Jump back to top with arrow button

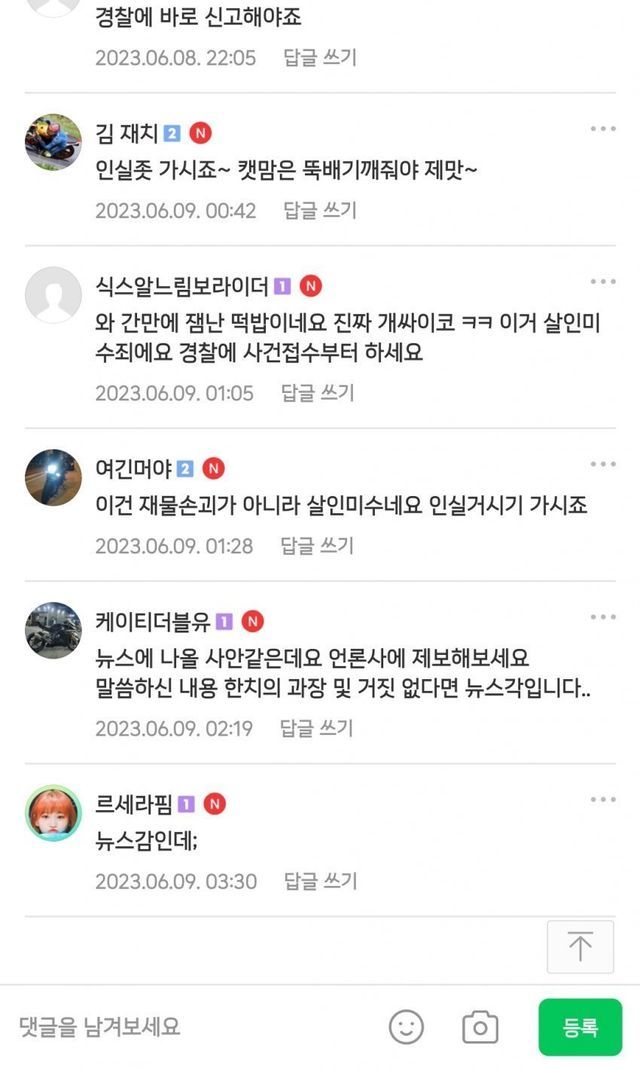tap(580, 945)
